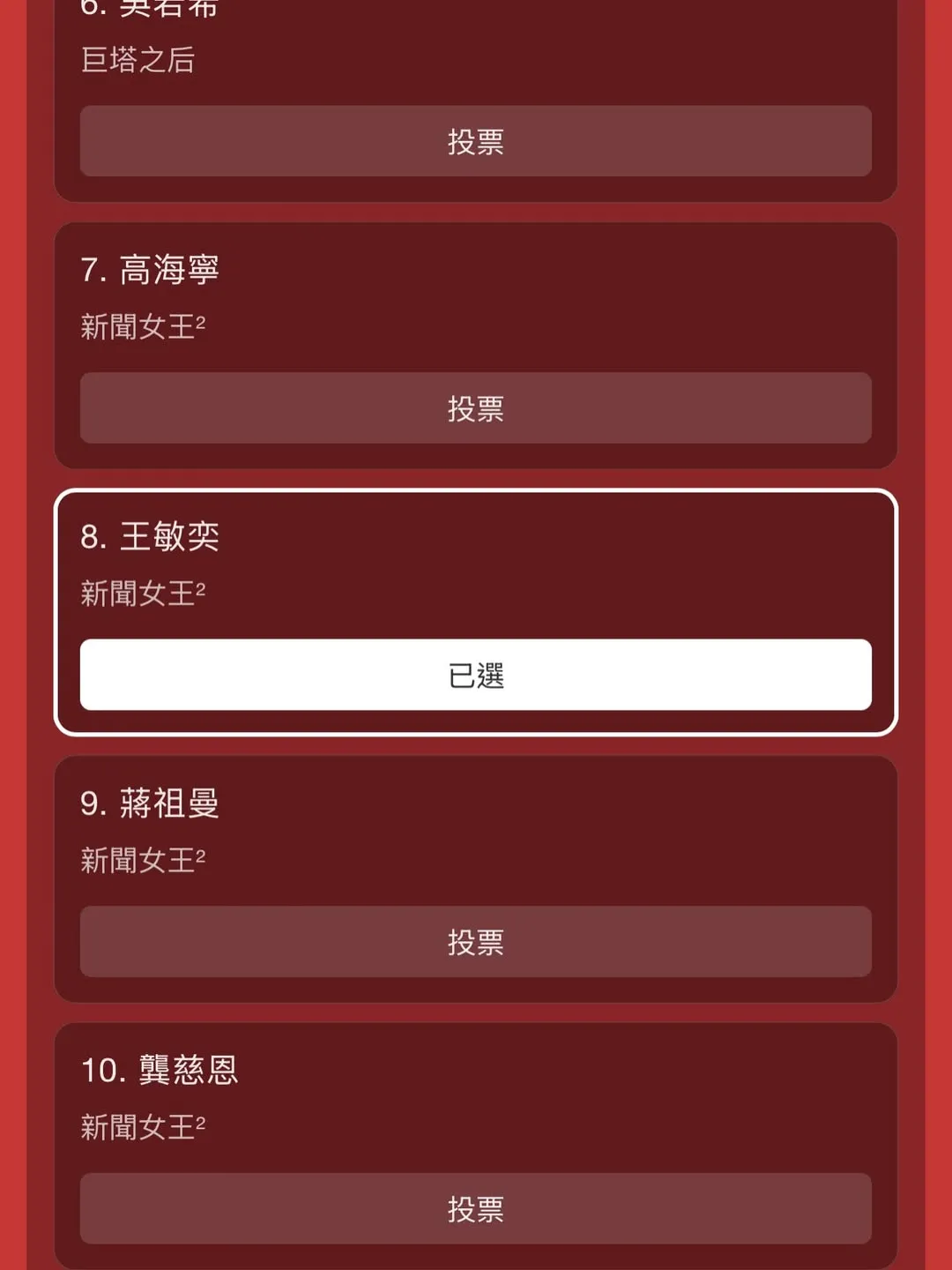Cast a vote for 高海寧
Screen dimensions: 952x1270
(x=476, y=407)
